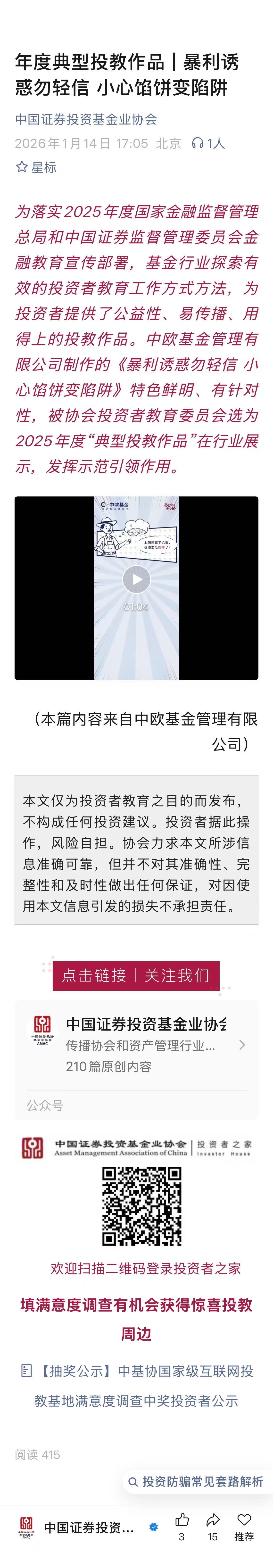Viewport: 273px width, 1568px height.
Task: Open the 中国证券投资基金业协会 official account card
Action: (x=136, y=1045)
